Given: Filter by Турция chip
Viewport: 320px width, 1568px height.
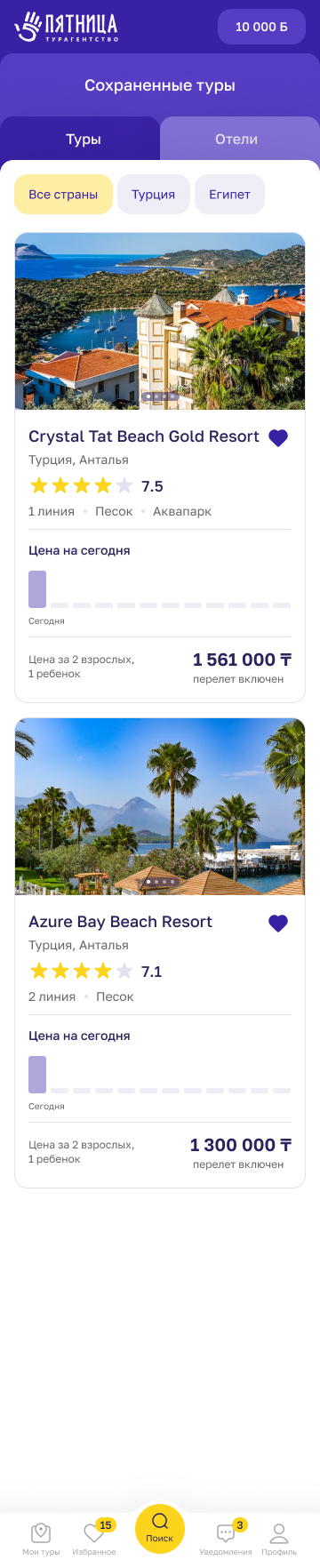Looking at the screenshot, I should [154, 194].
